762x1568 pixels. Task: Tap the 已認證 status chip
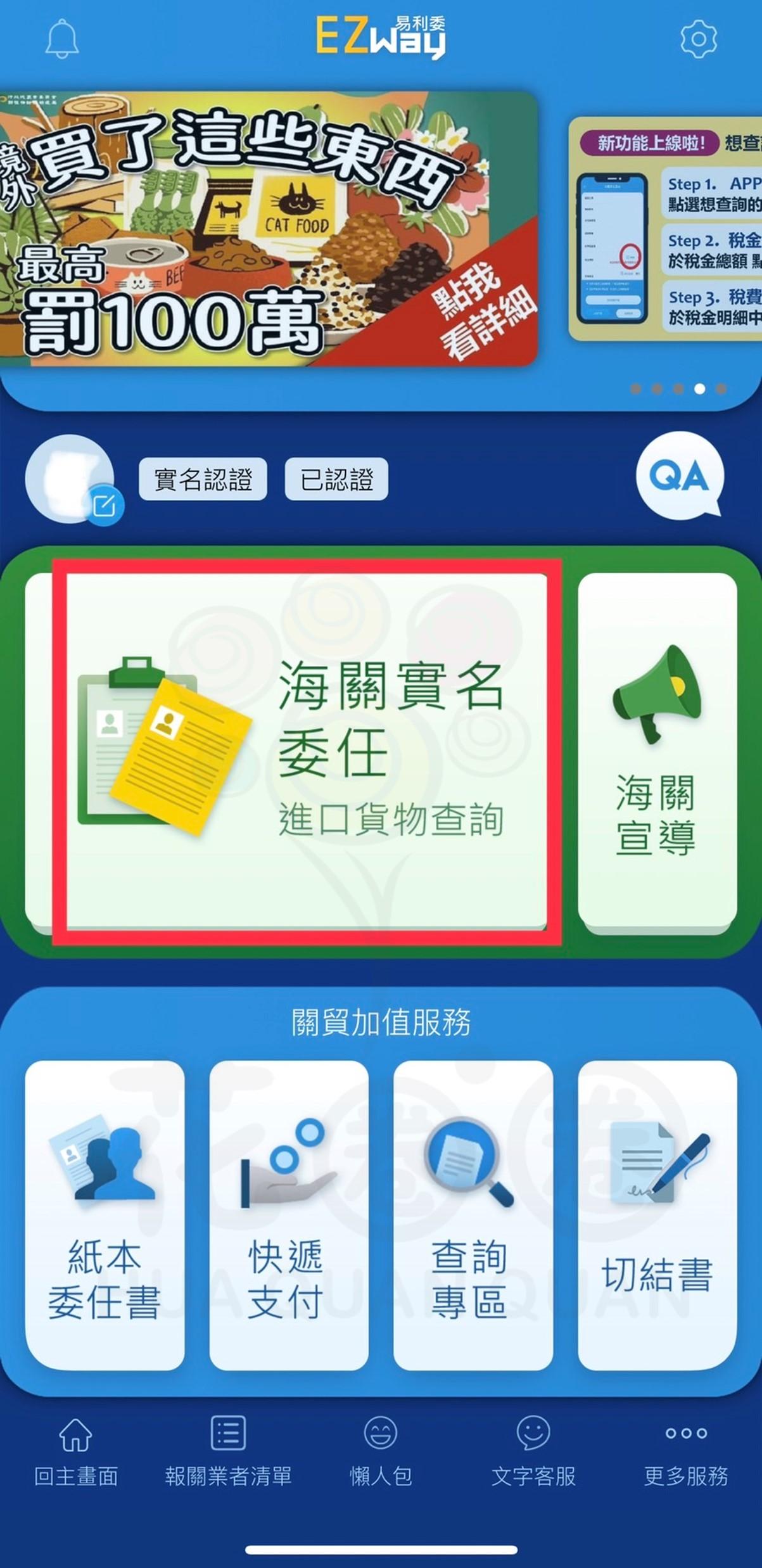click(336, 480)
